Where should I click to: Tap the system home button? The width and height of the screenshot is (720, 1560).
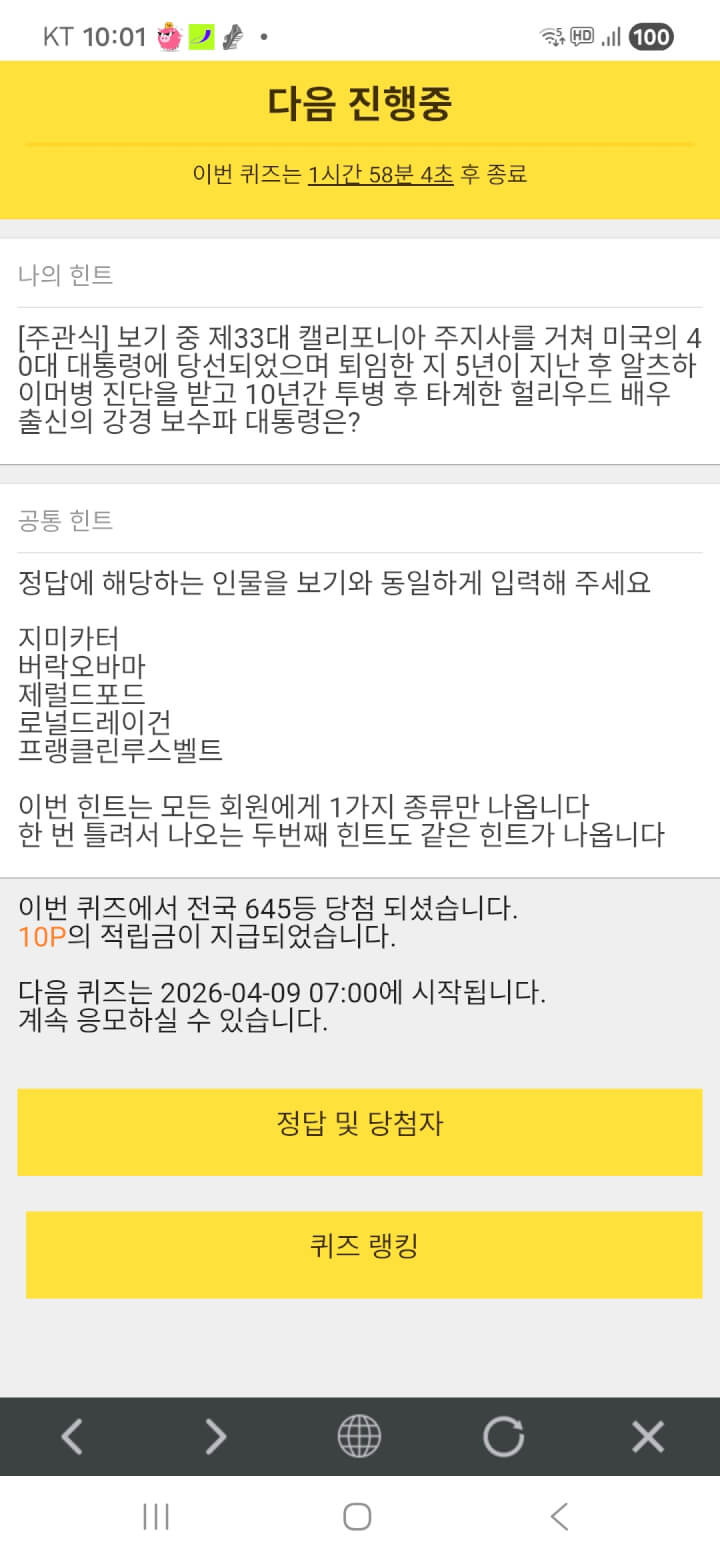(357, 1516)
